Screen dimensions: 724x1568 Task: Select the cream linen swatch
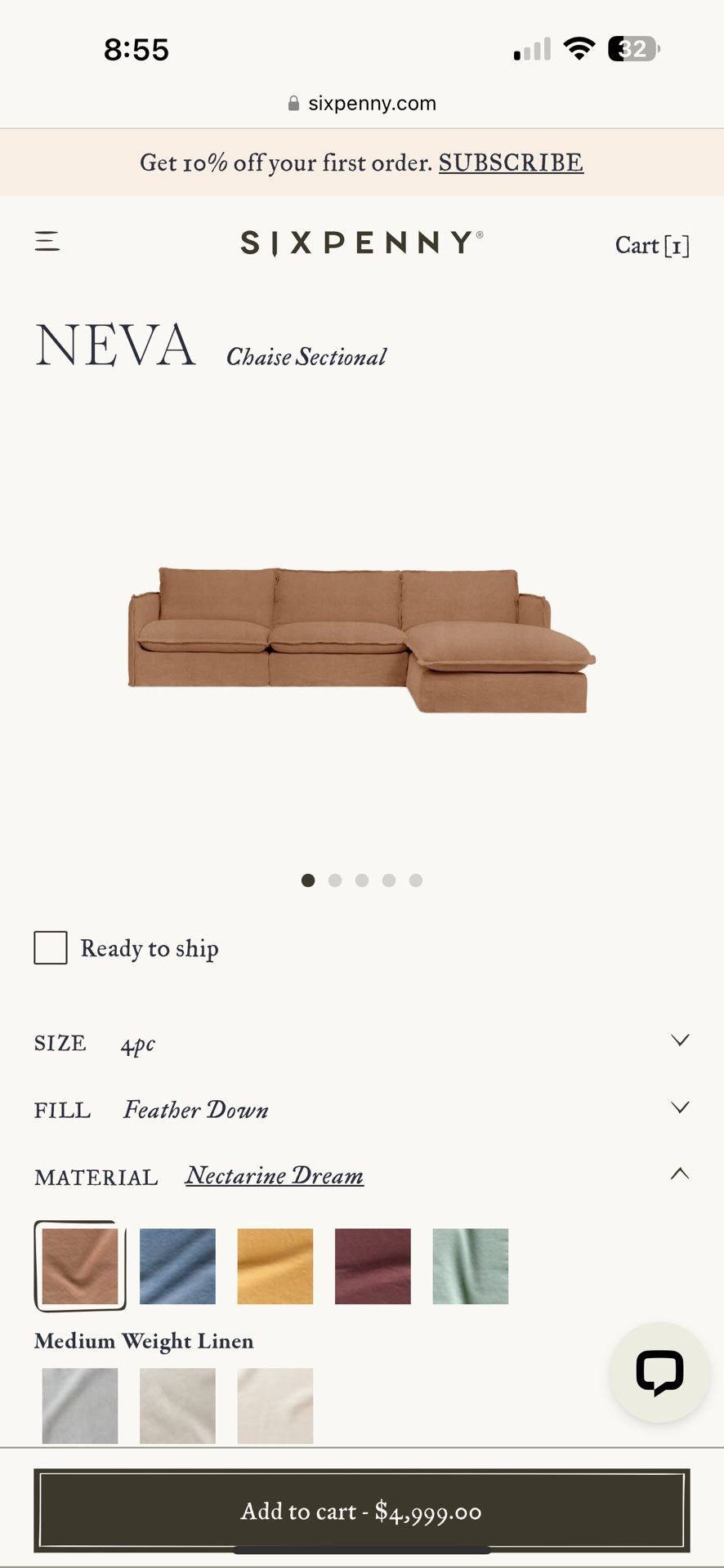[275, 1405]
